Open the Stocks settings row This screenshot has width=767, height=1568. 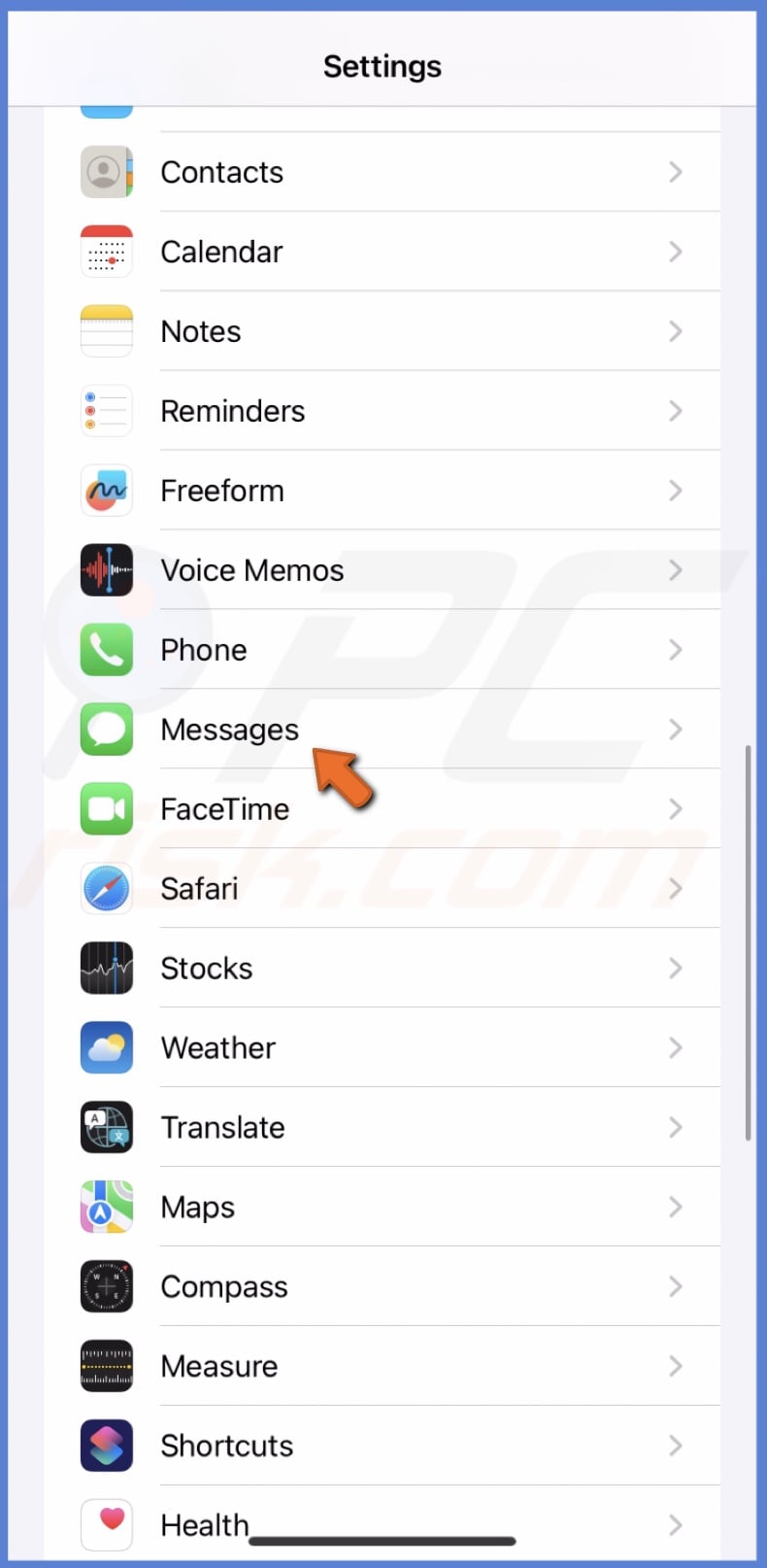pyautogui.click(x=388, y=968)
